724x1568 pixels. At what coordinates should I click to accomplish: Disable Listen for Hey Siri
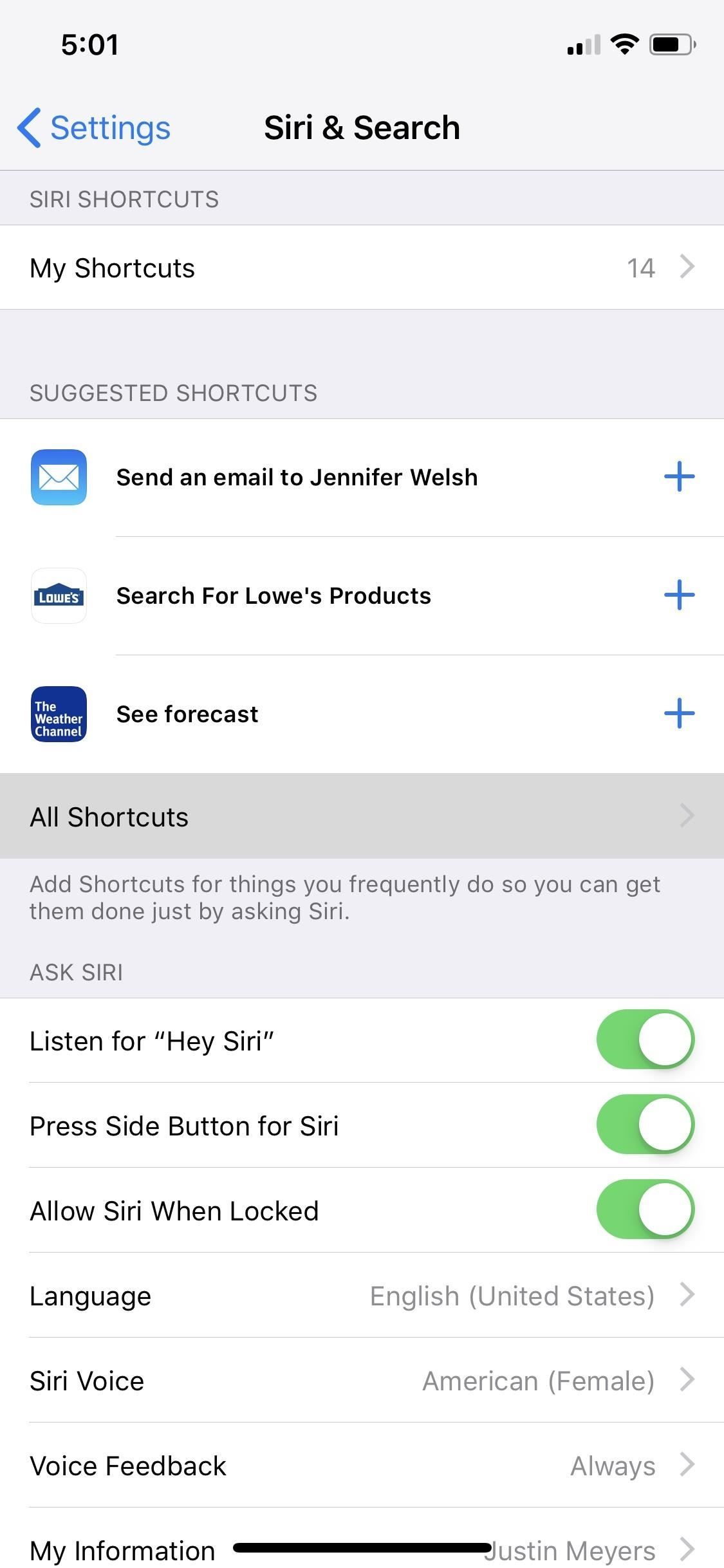(645, 1039)
